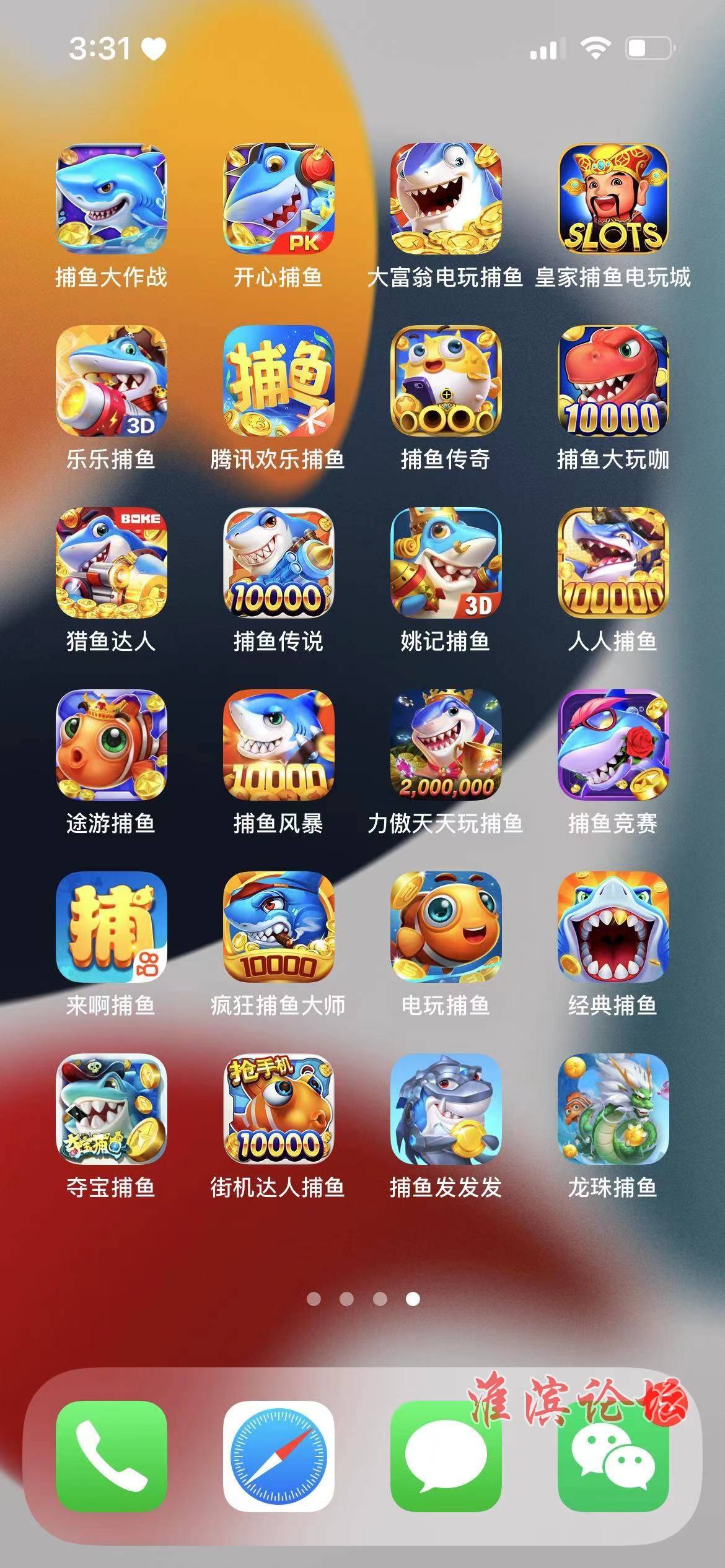Open 途游捕鱼 app
The image size is (725, 1568).
112,745
